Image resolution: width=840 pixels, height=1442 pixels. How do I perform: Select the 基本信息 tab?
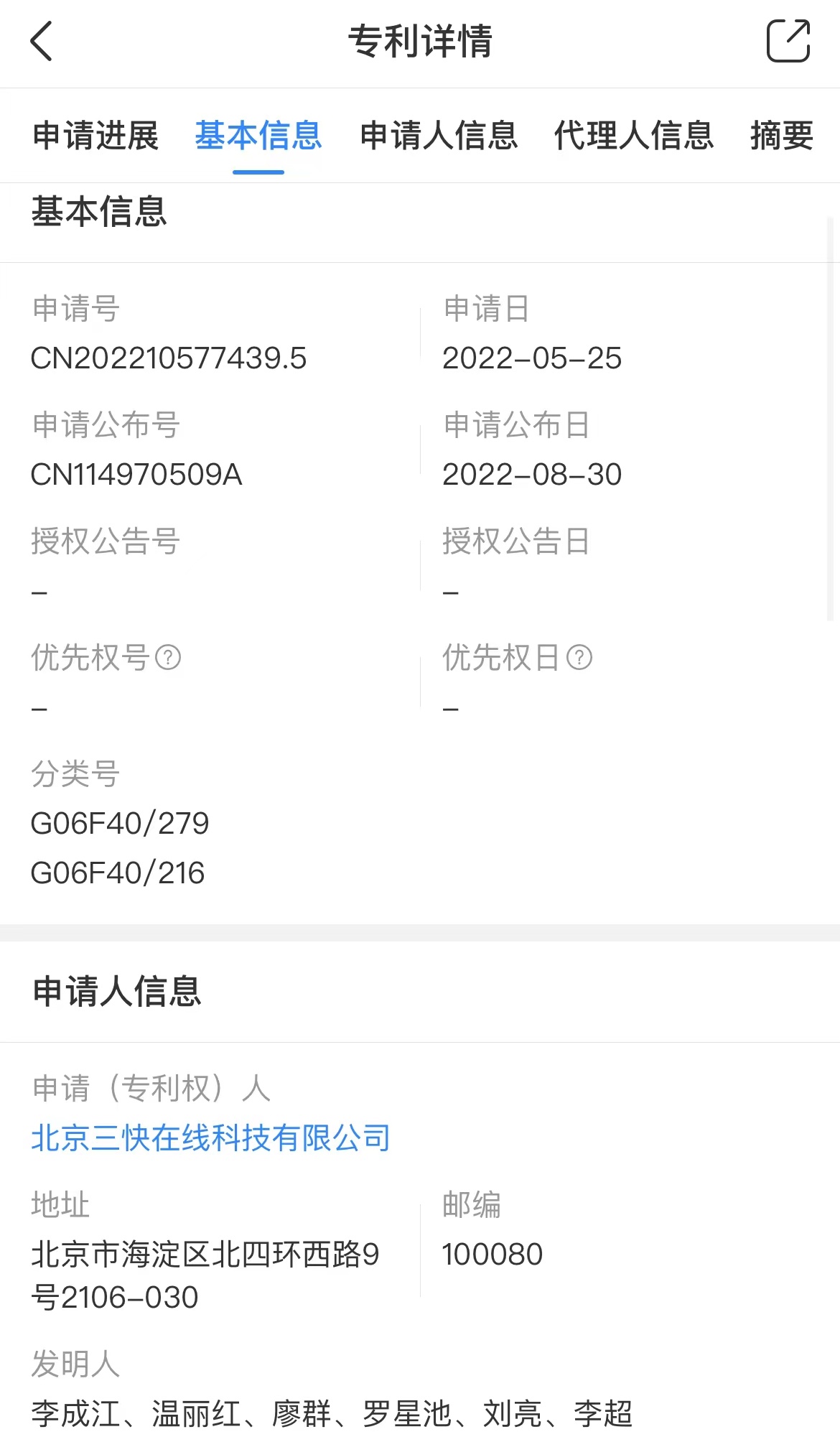click(258, 135)
